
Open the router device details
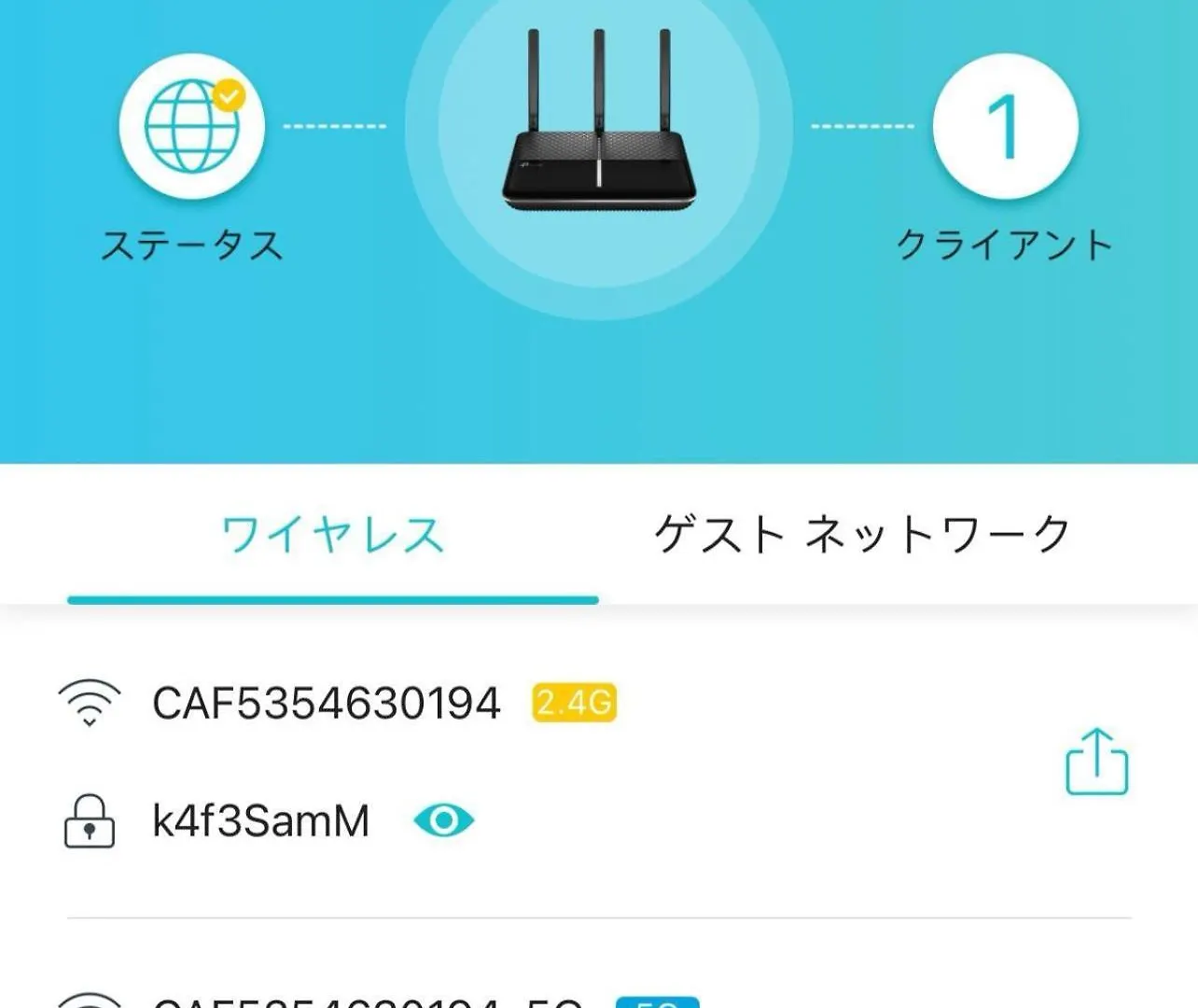(x=599, y=126)
